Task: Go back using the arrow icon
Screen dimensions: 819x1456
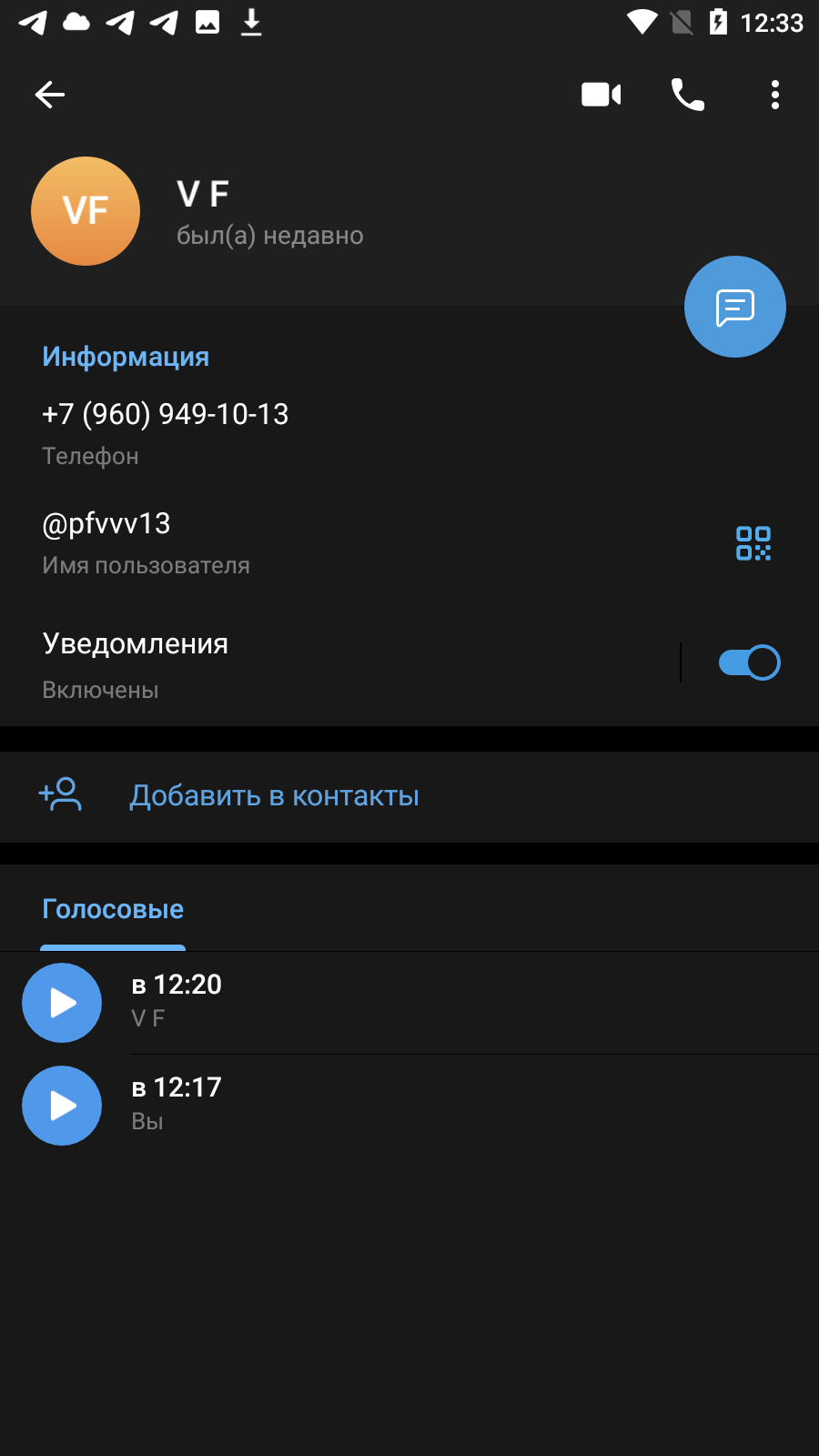Action: click(50, 95)
